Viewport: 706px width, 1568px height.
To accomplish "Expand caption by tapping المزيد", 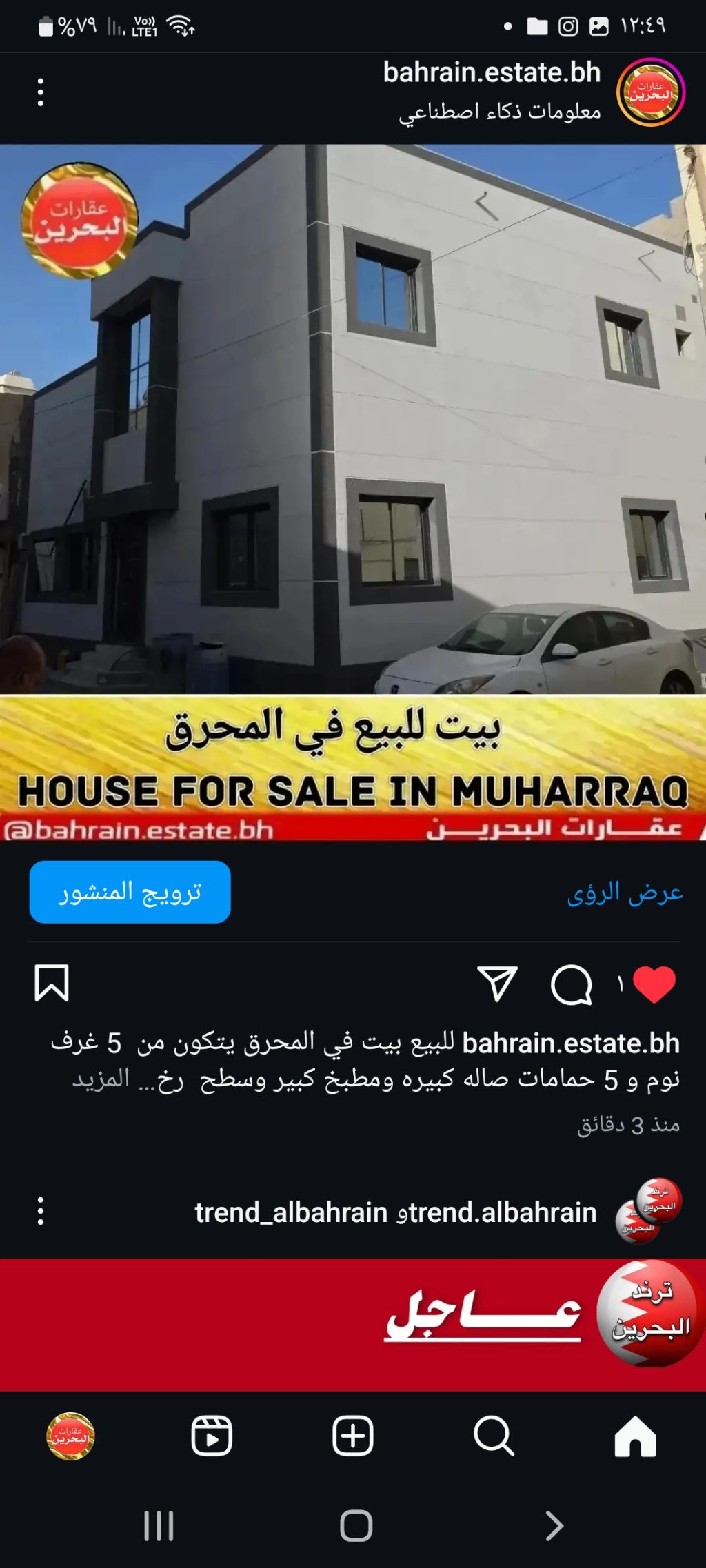I will [x=101, y=1079].
